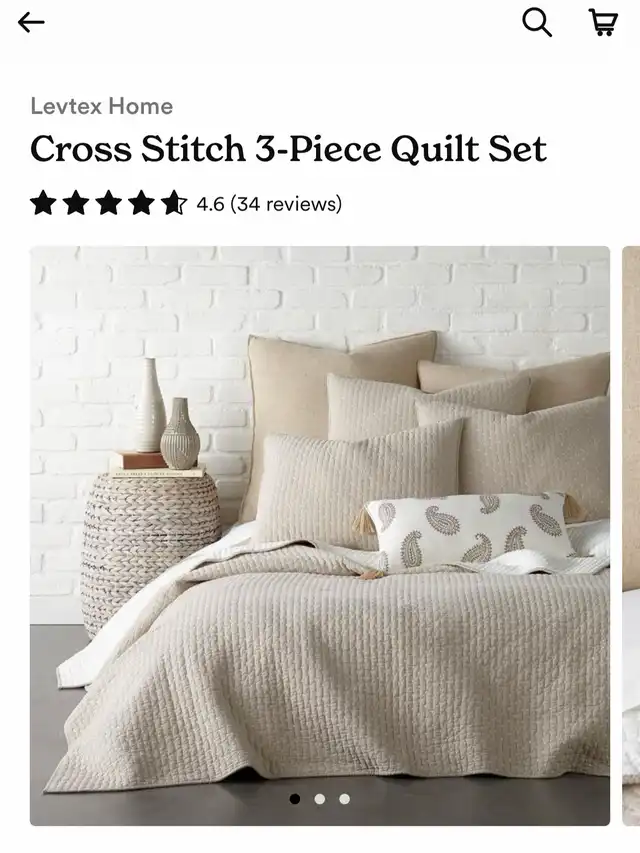
Task: Jump to the third image dot
Action: pyautogui.click(x=344, y=799)
